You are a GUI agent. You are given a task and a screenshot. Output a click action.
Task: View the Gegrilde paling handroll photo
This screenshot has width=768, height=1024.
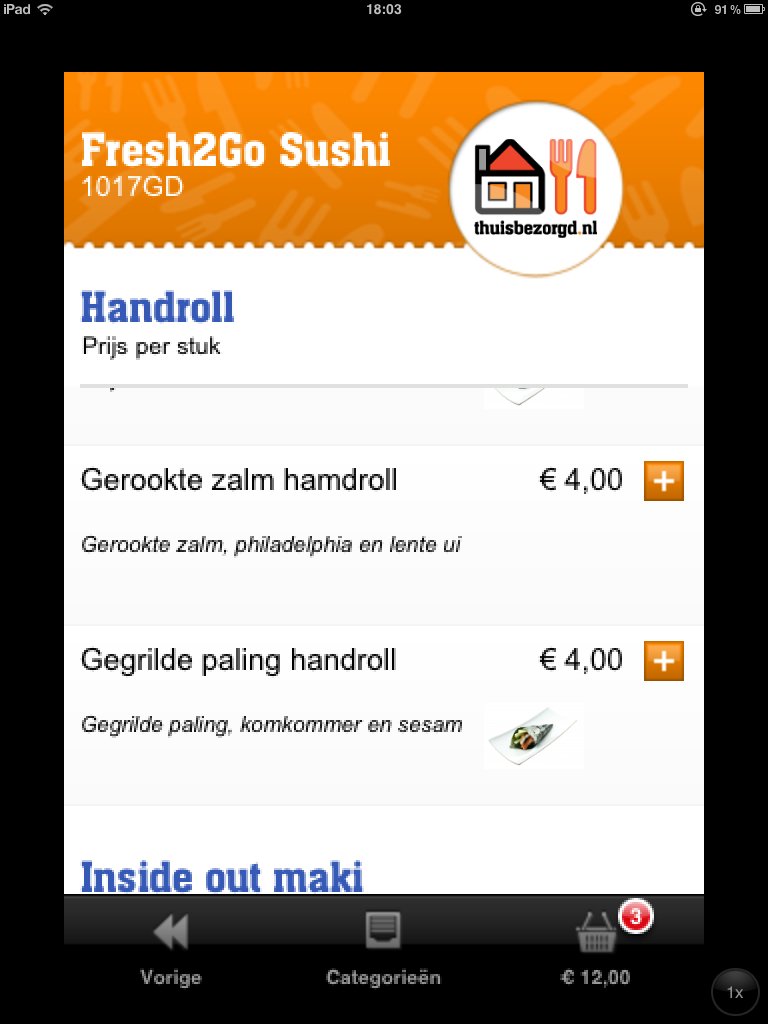coord(533,737)
